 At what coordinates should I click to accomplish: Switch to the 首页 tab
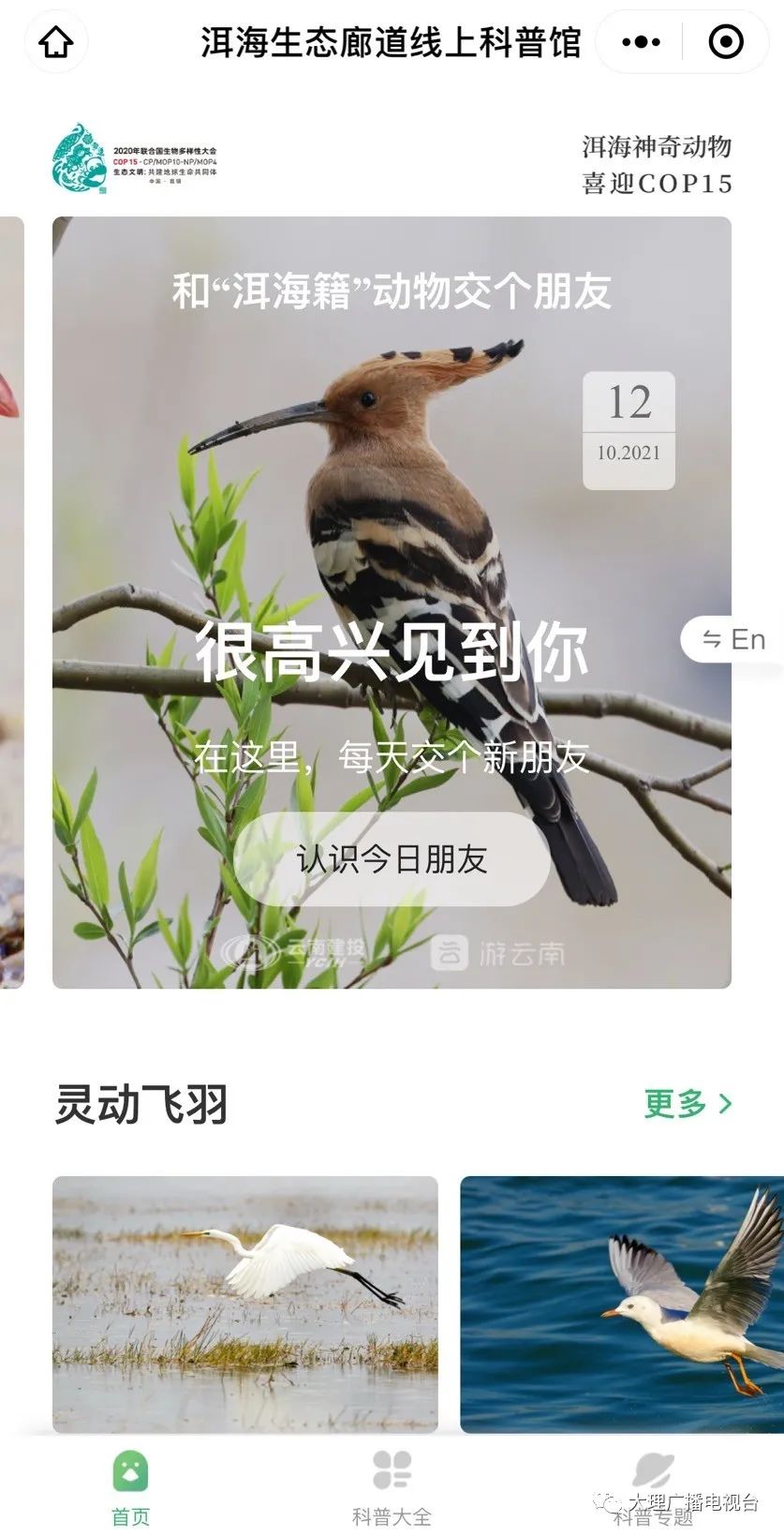[130, 1488]
